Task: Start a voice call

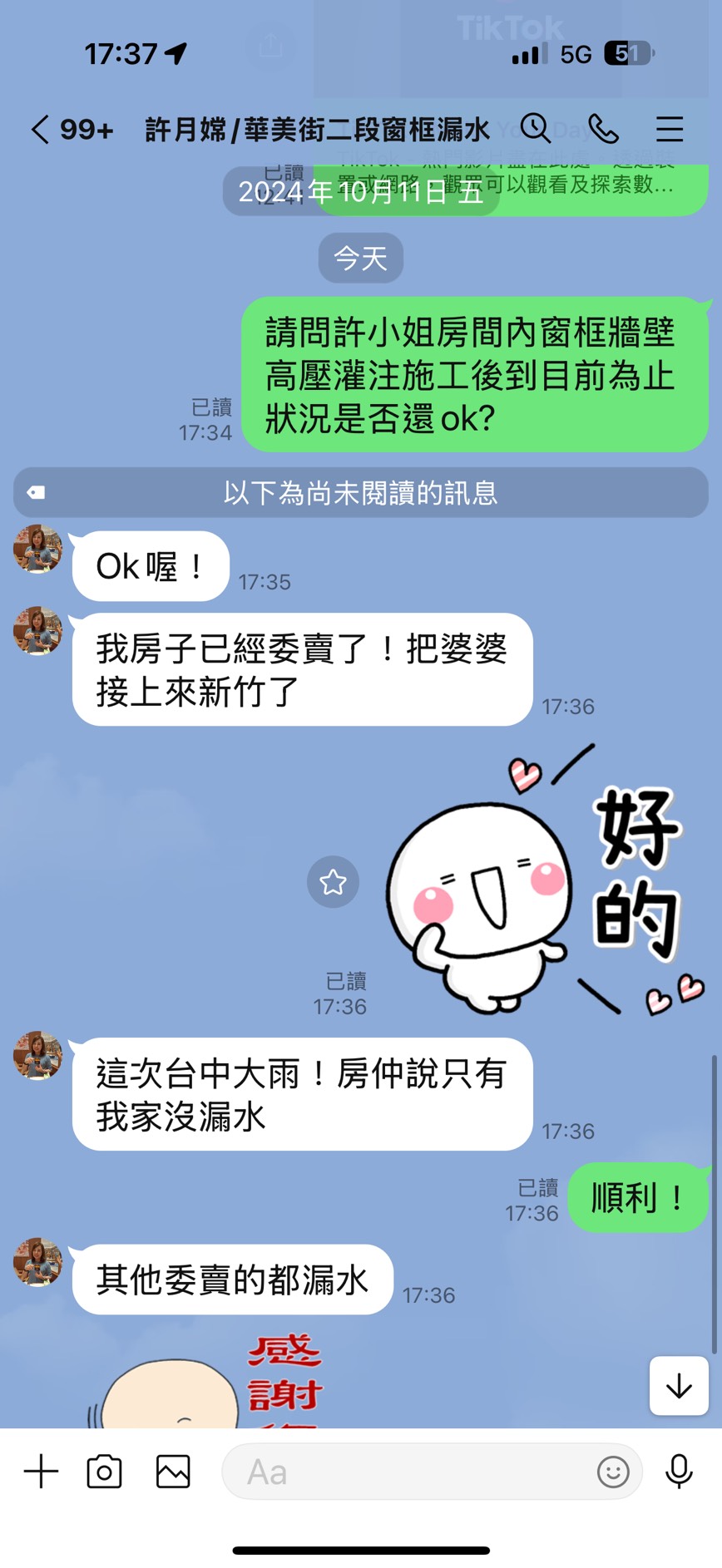Action: (603, 129)
